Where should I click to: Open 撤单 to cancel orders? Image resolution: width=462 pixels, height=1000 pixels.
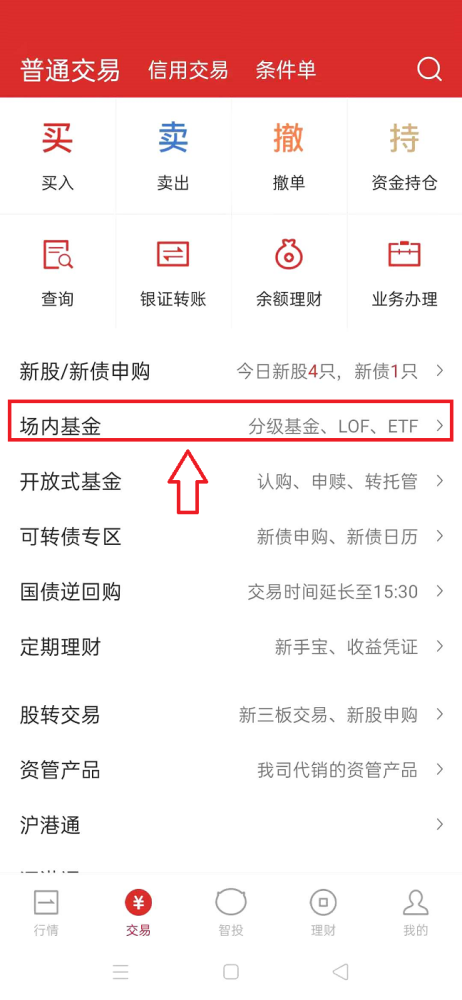[x=289, y=156]
